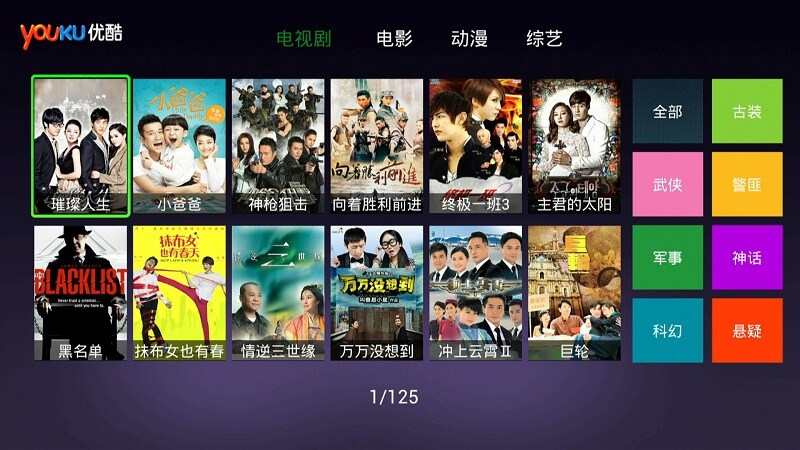Open the 终极一班3 poster
The height and width of the screenshot is (450, 800).
click(476, 147)
